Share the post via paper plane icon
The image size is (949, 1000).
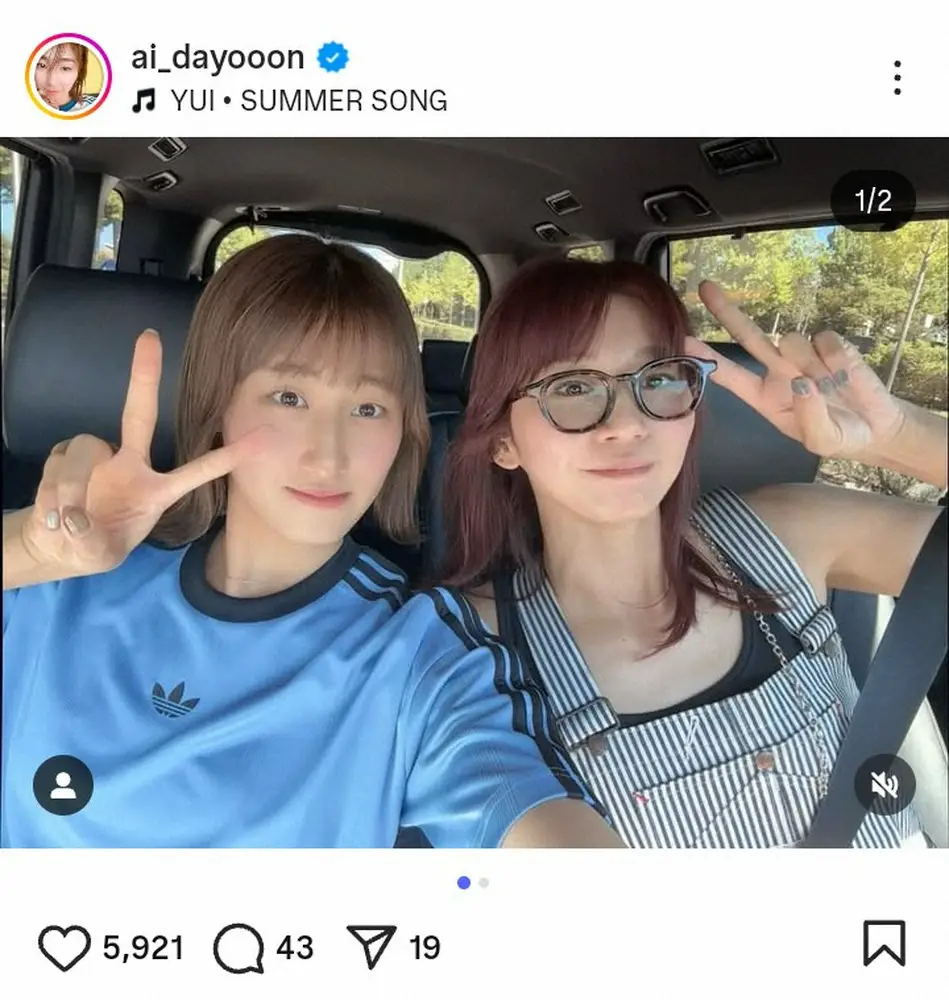click(371, 946)
